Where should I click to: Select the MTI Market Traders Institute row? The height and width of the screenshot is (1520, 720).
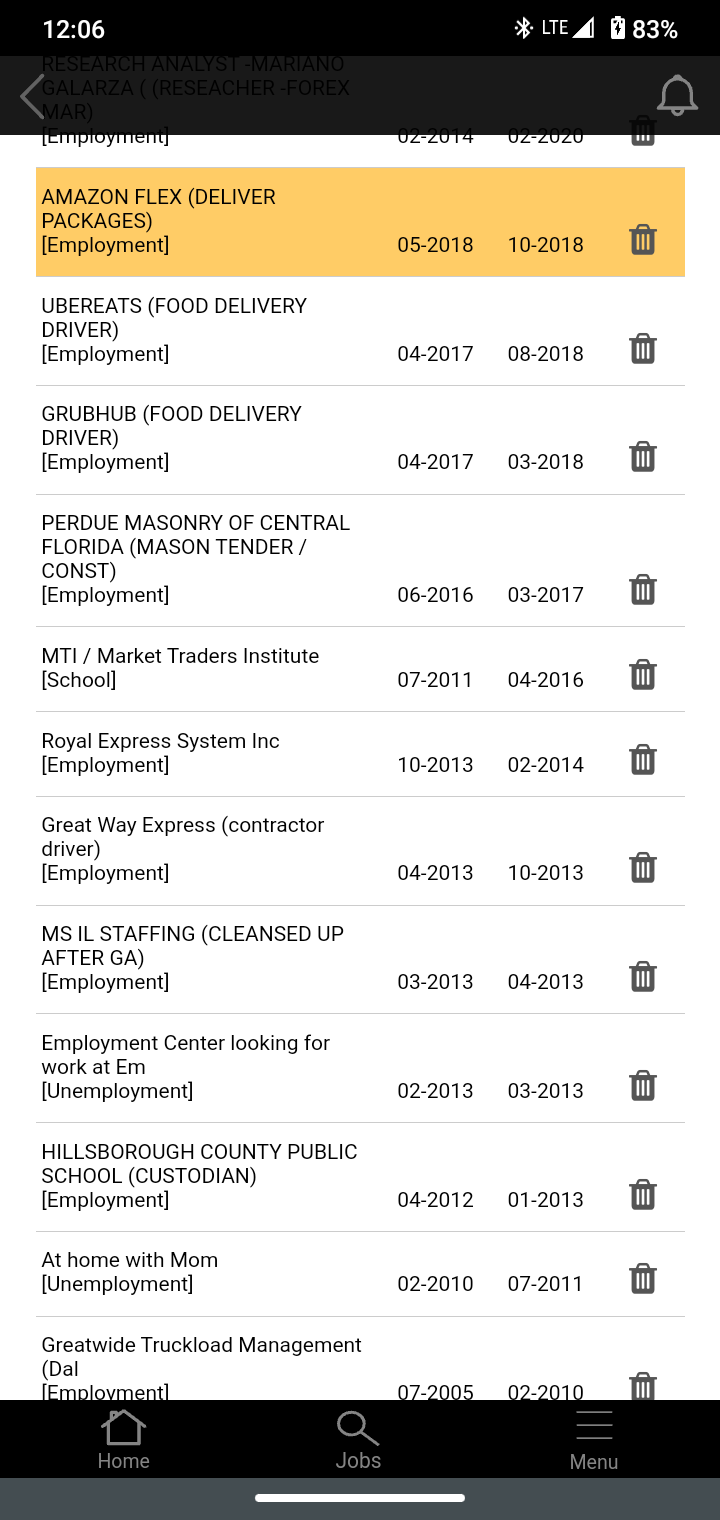360,669
